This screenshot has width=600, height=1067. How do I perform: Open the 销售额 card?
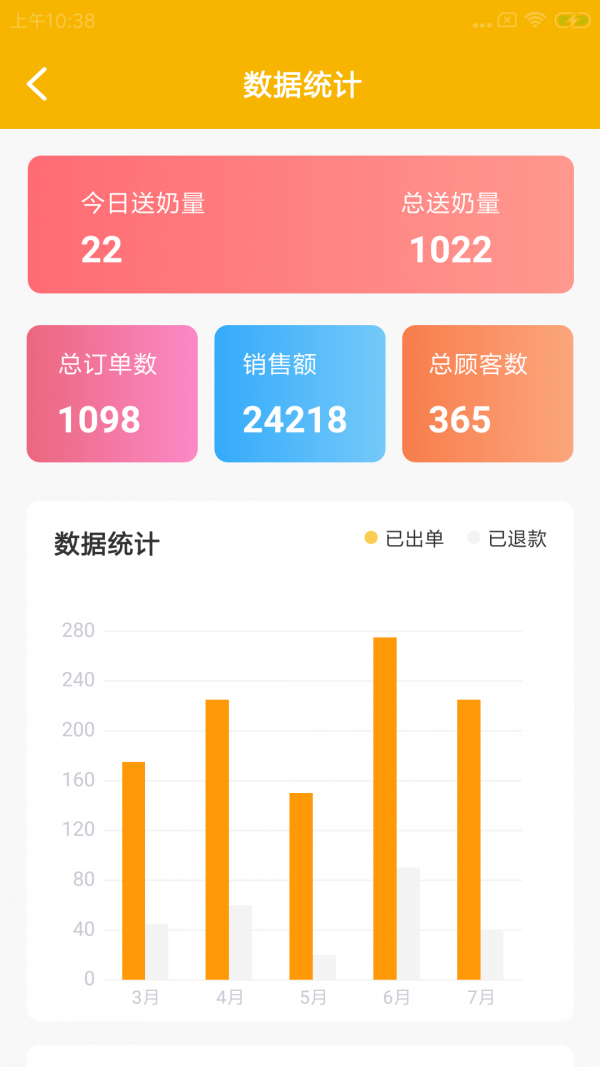[300, 393]
